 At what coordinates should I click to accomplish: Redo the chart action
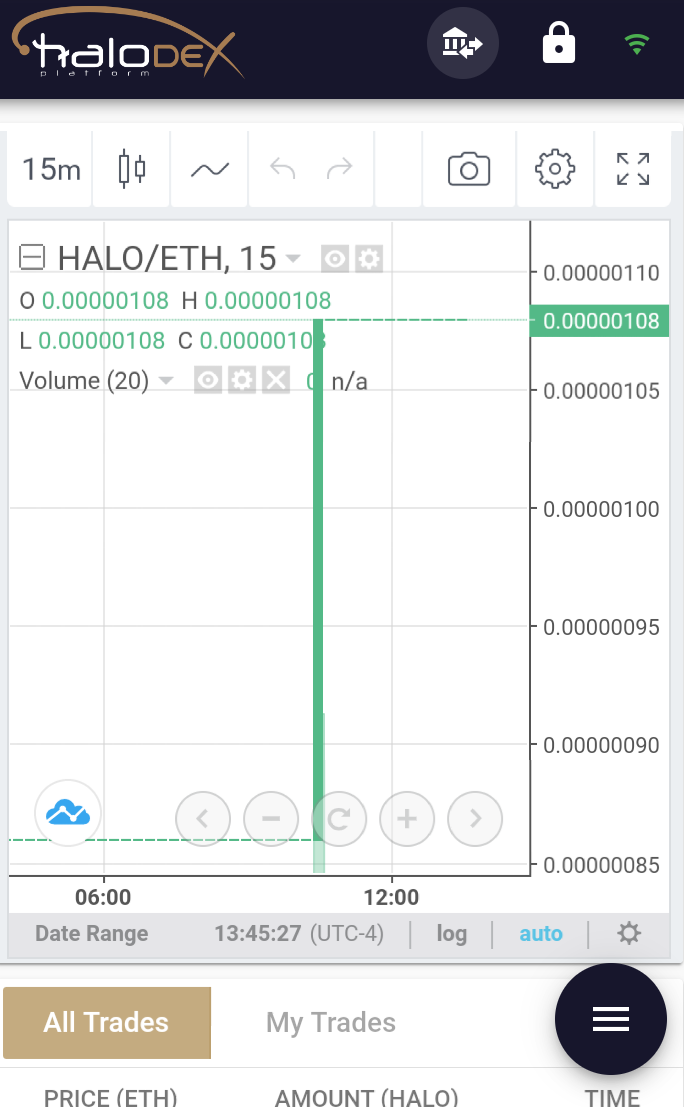coord(340,169)
